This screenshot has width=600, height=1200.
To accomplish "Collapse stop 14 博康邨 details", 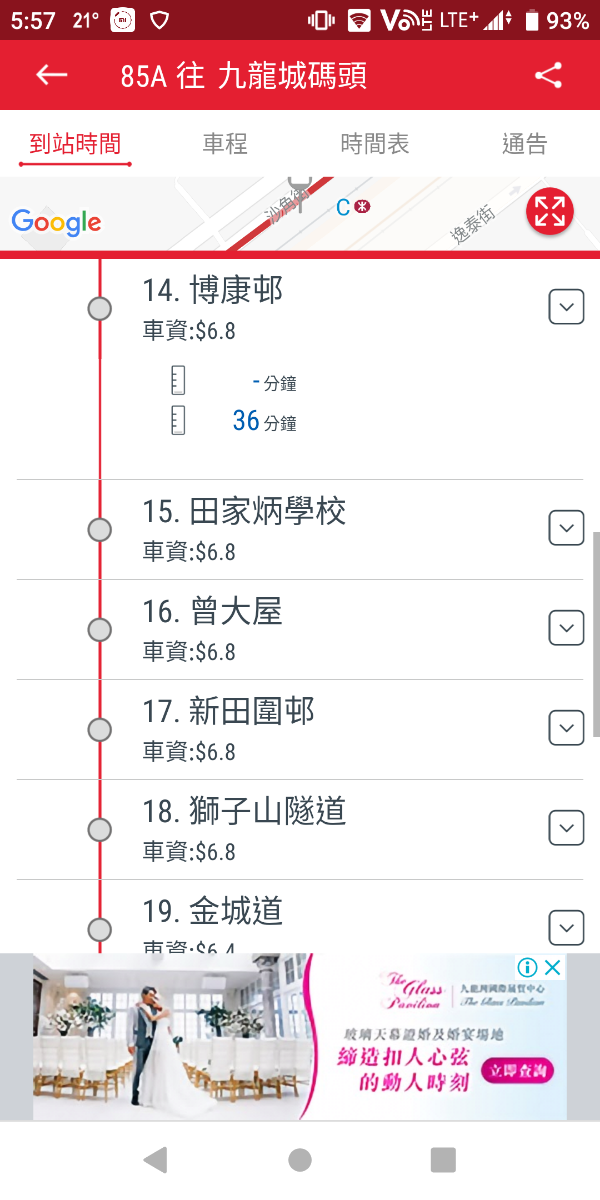I will click(x=567, y=307).
